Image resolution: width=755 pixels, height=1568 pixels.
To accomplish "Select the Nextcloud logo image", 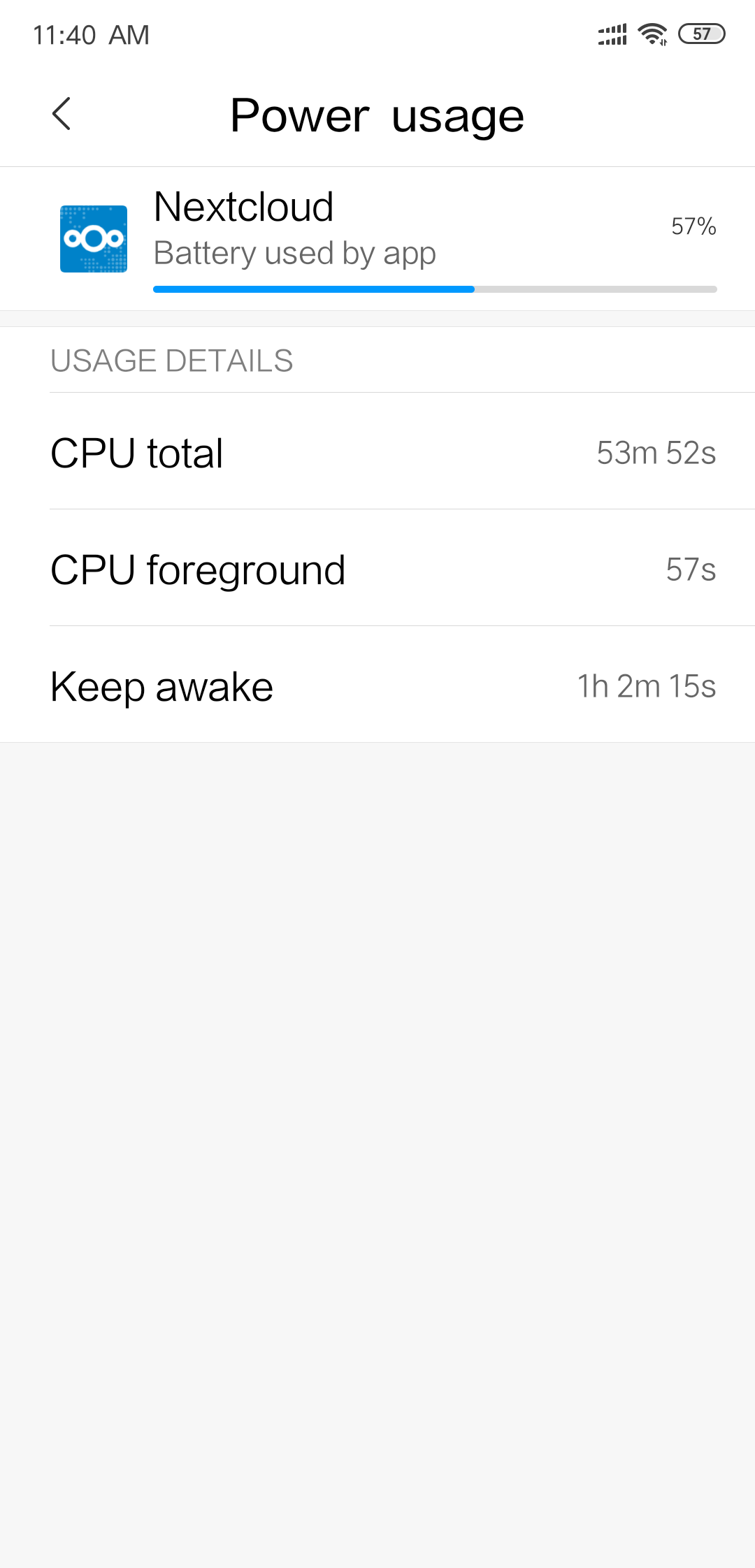I will click(x=93, y=238).
